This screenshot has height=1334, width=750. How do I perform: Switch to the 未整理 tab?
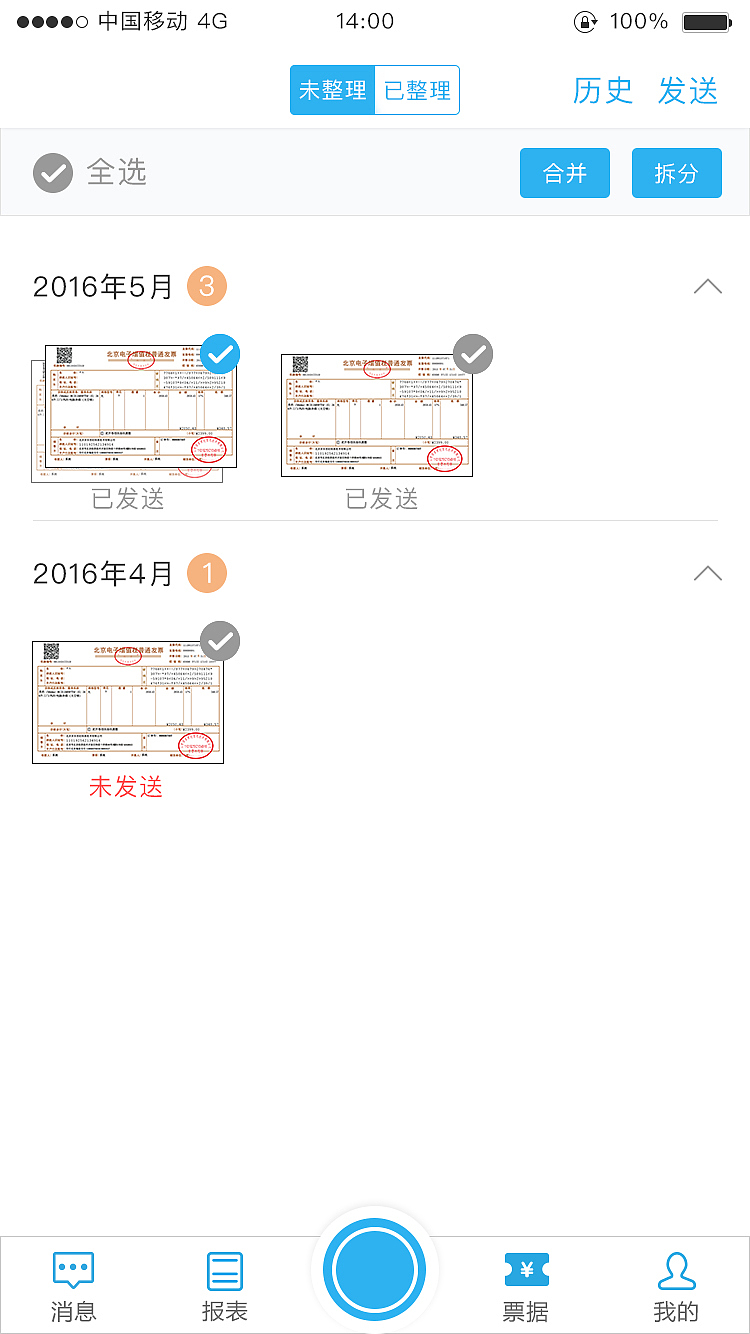click(x=332, y=90)
